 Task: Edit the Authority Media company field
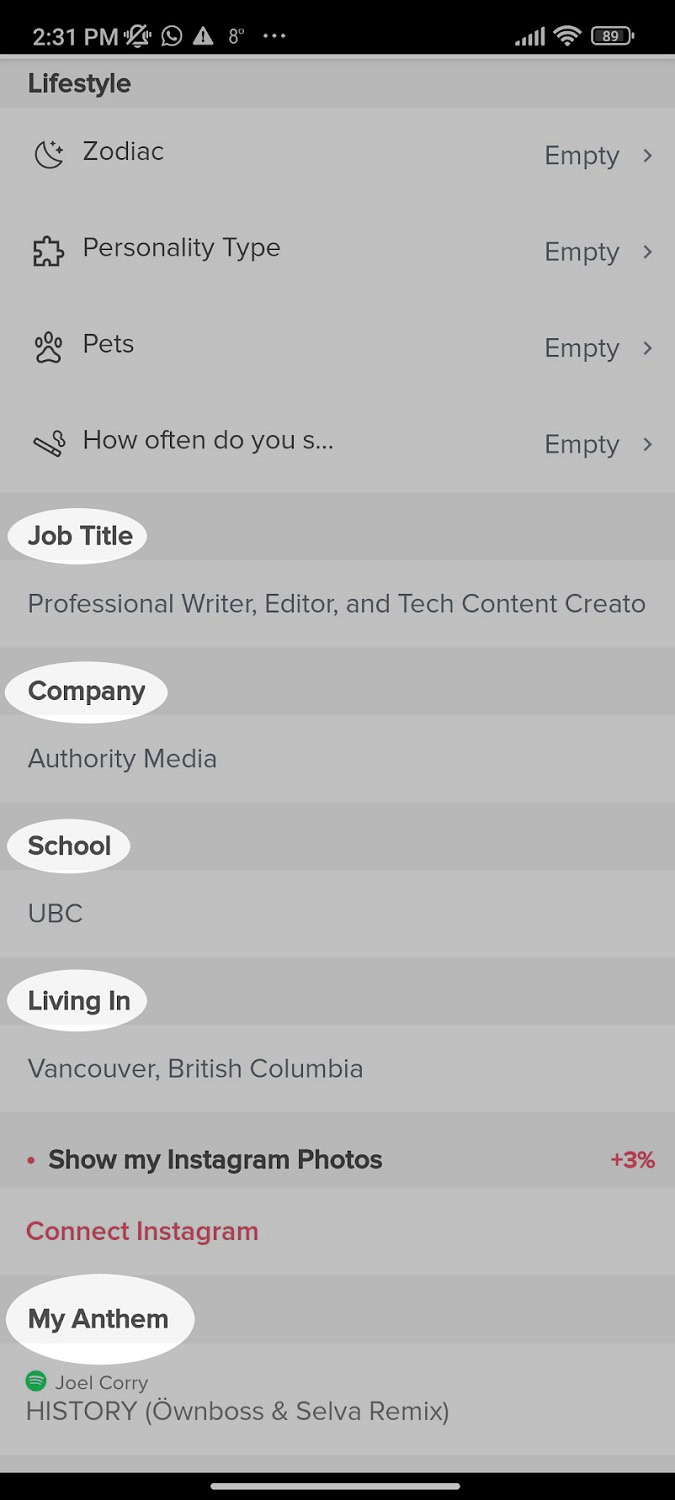point(337,759)
